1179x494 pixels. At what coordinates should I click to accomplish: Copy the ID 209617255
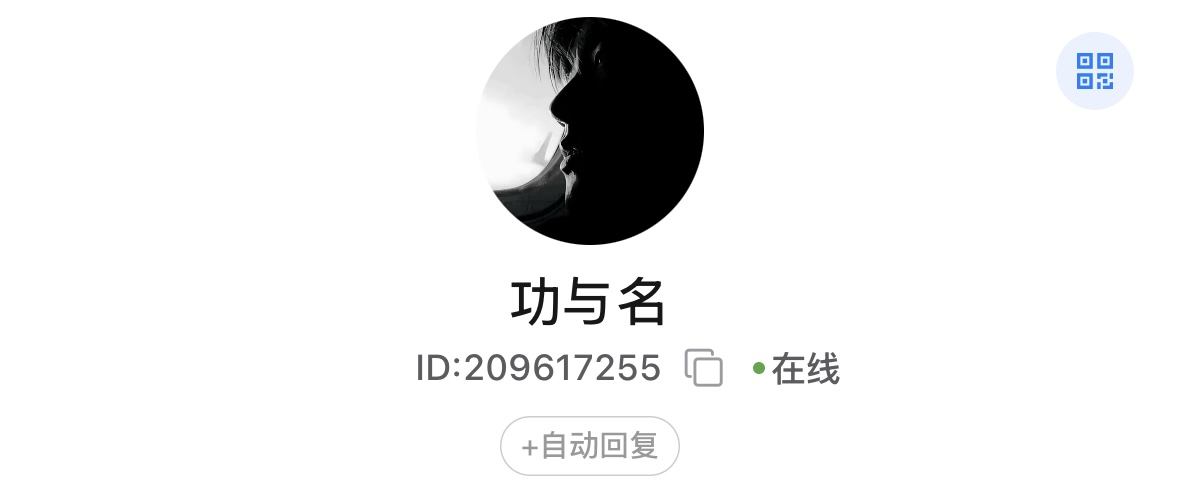pyautogui.click(x=704, y=368)
